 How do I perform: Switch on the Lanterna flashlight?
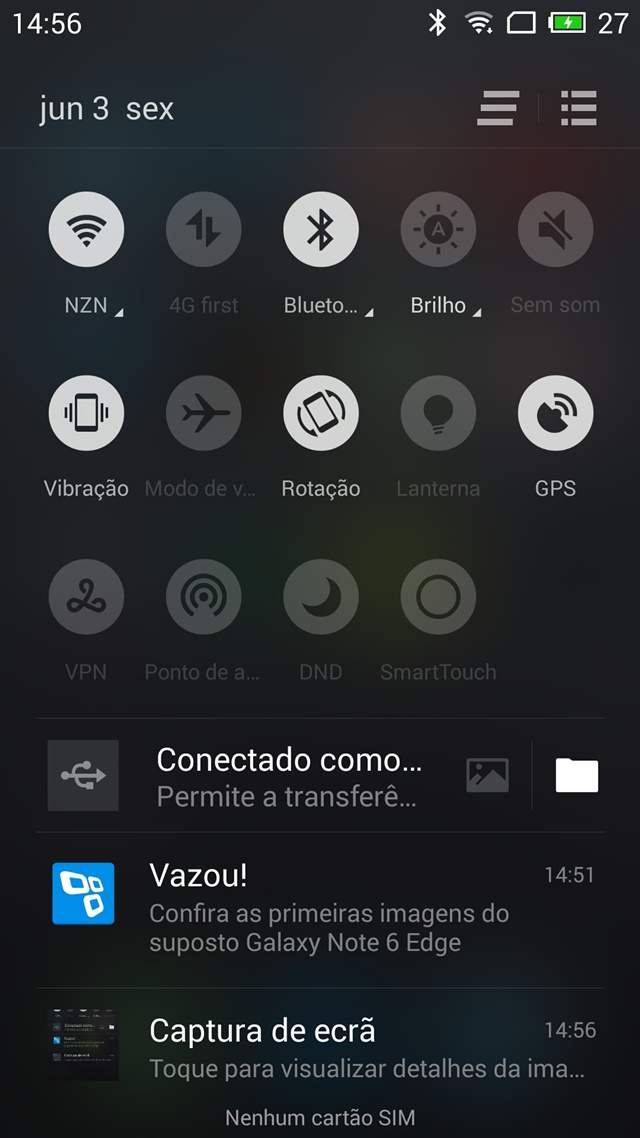(438, 413)
